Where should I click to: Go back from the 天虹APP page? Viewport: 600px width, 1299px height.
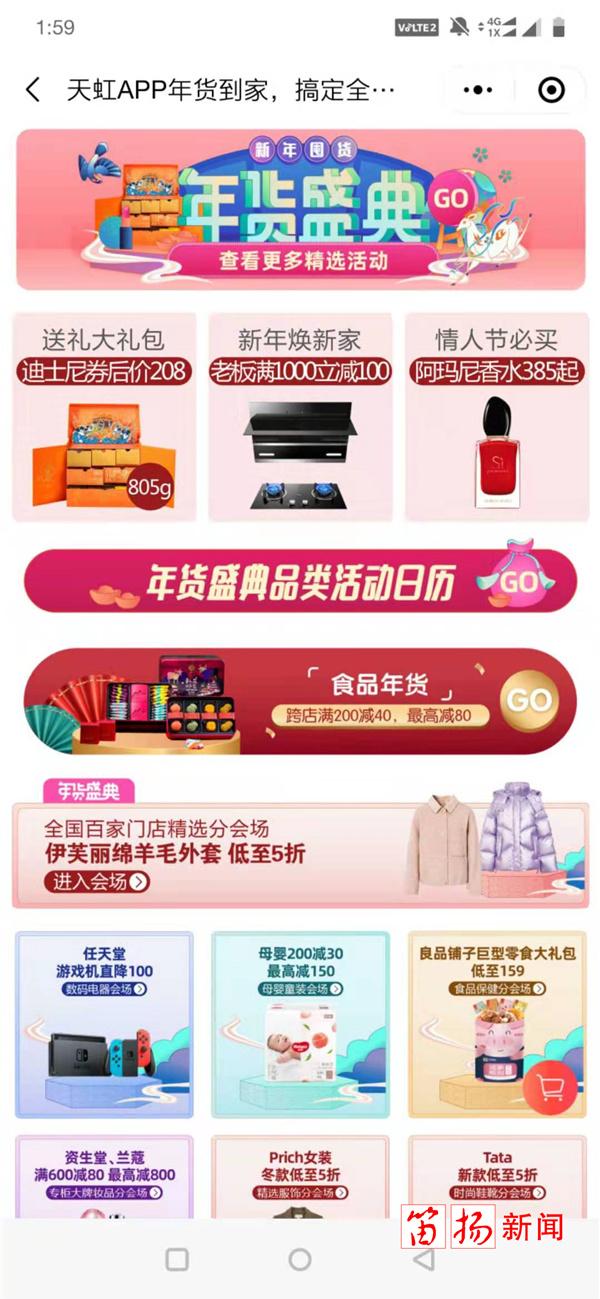(33, 90)
